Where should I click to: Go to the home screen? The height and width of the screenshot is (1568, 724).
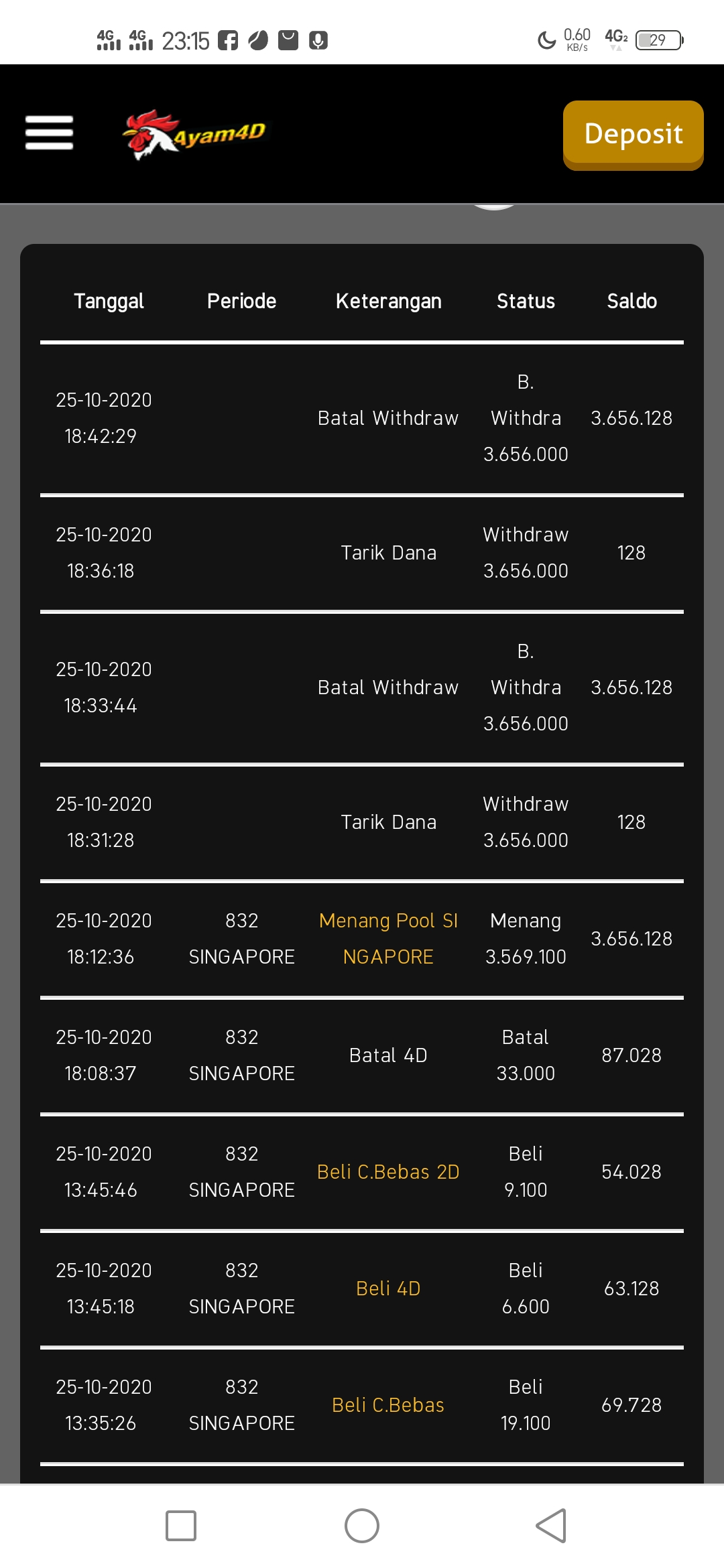coord(362,1526)
